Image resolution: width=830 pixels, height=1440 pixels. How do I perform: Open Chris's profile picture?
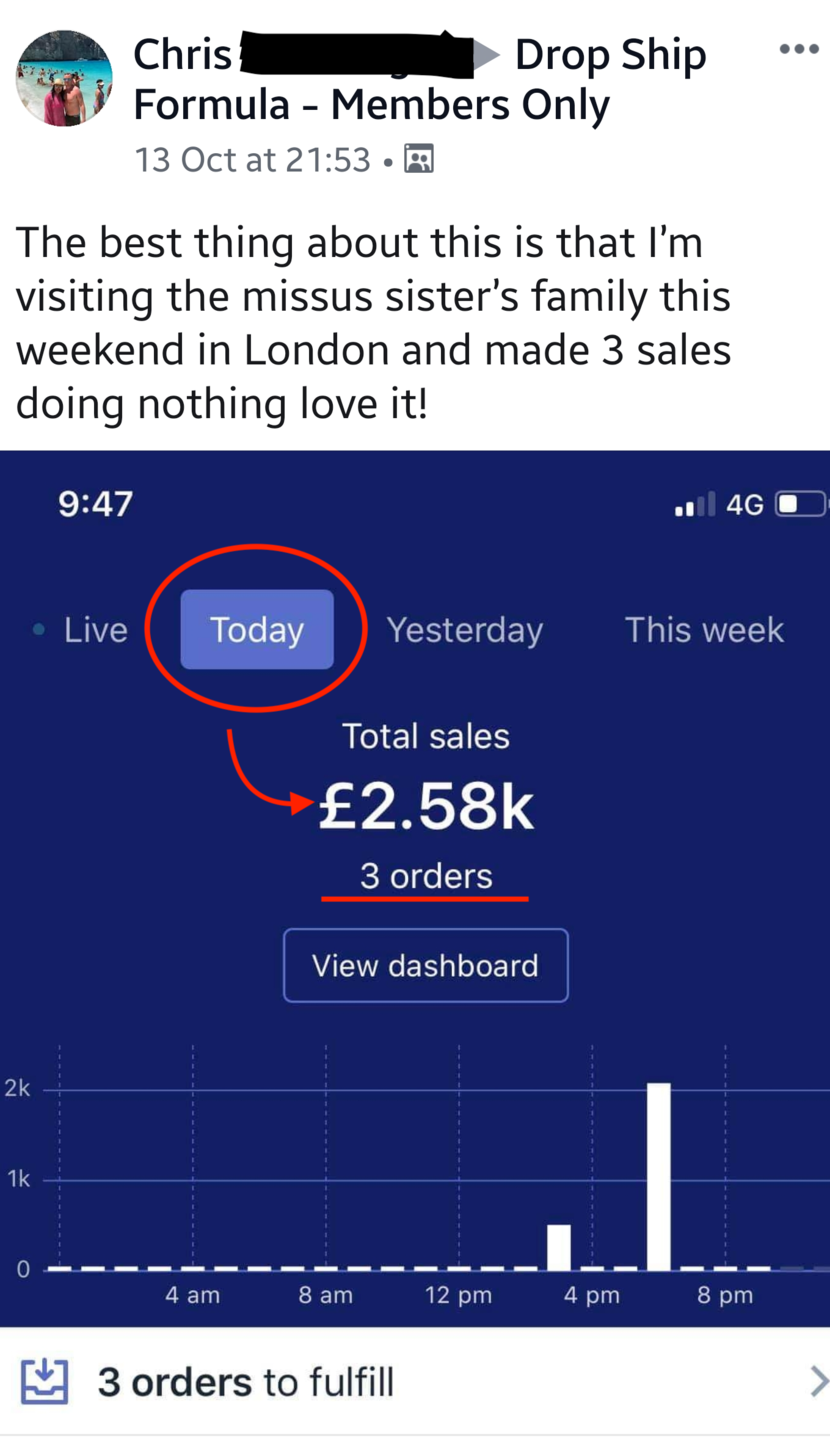click(64, 78)
